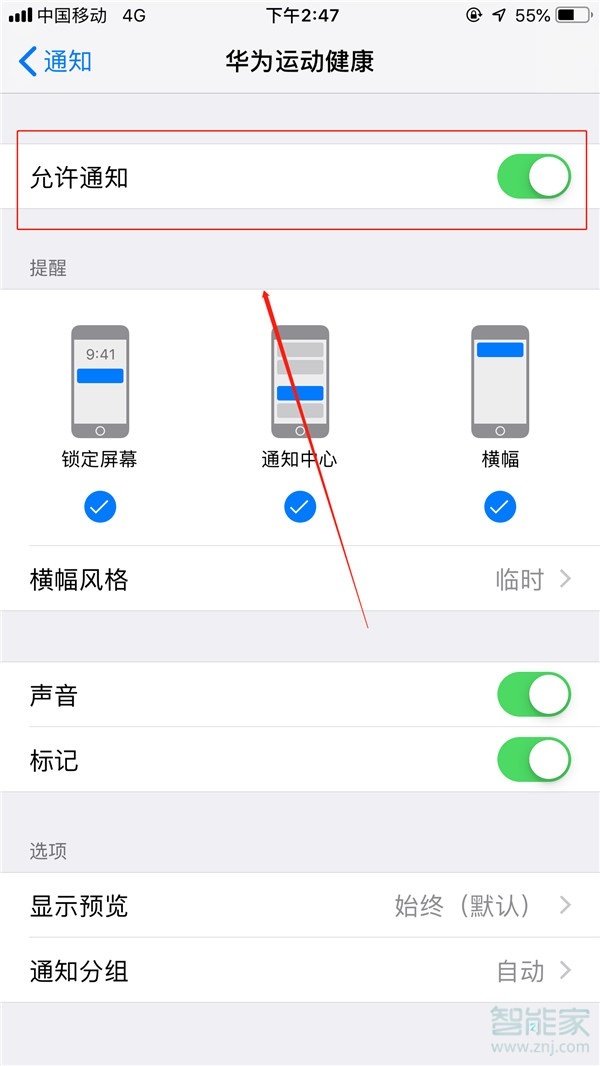Image resolution: width=600 pixels, height=1066 pixels.
Task: Open the 通知分组 setting
Action: click(300, 970)
